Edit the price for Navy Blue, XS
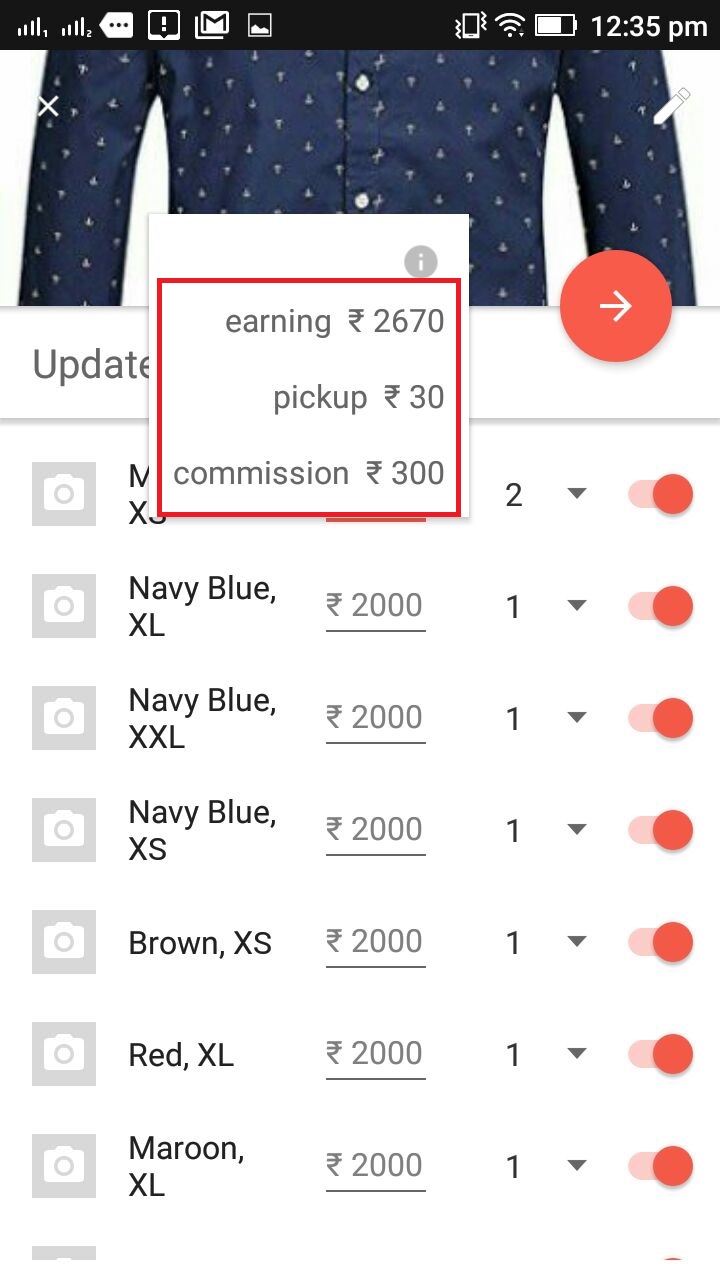 click(x=375, y=830)
